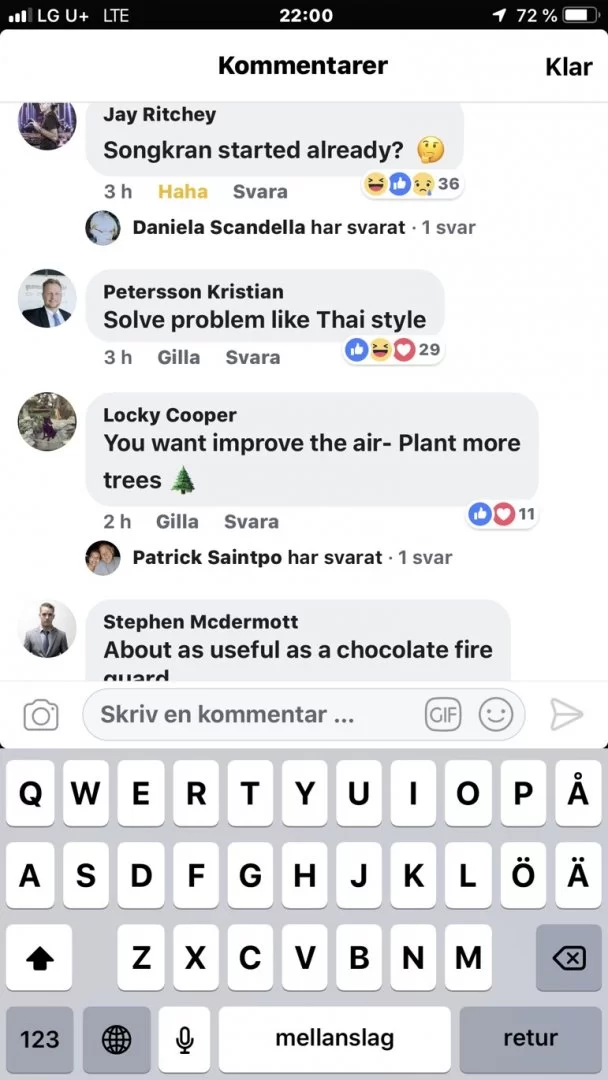Open reactions on Jay Ritchey's comment
The image size is (608, 1080).
tap(411, 184)
